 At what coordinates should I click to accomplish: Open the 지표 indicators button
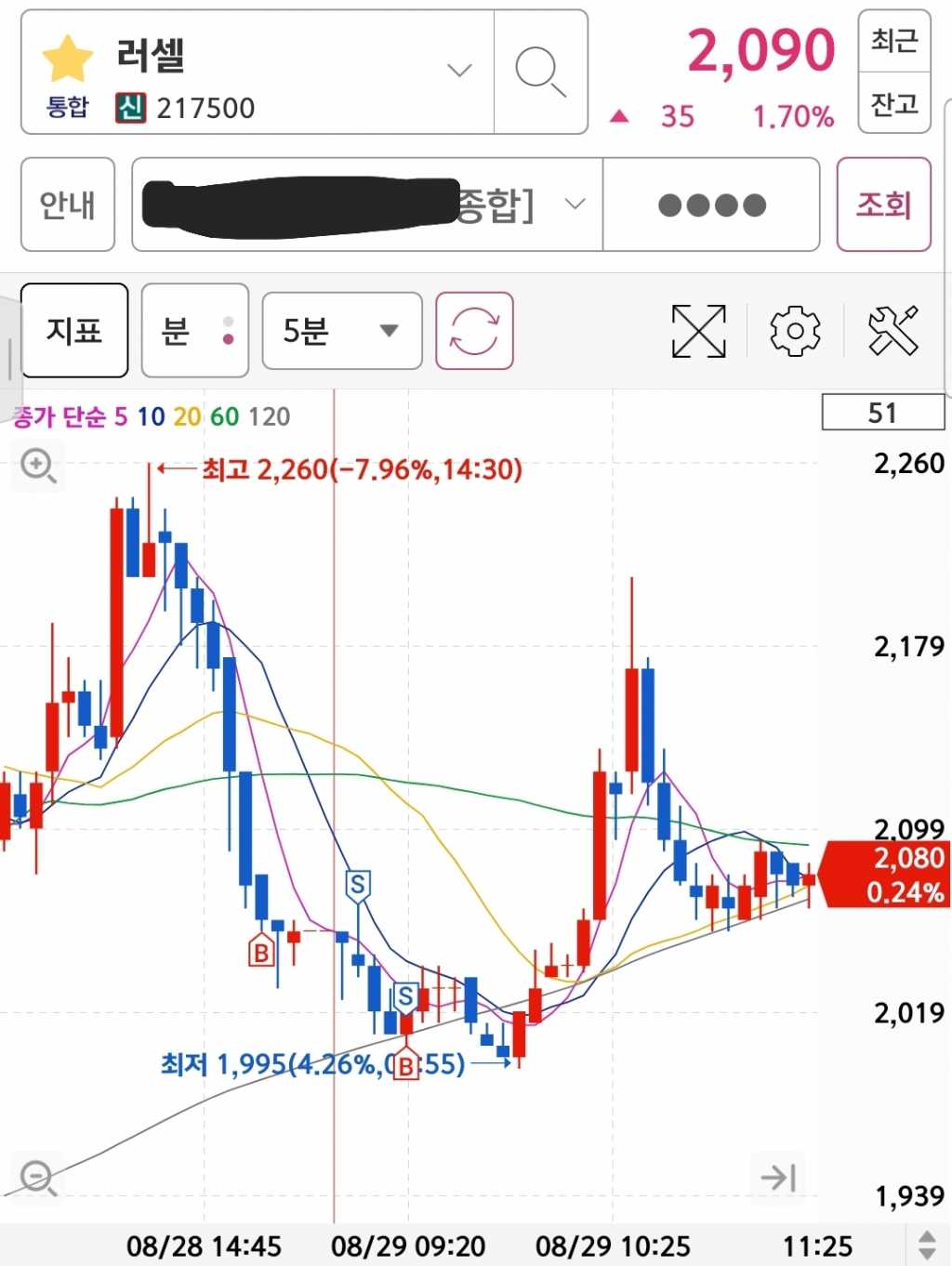pyautogui.click(x=74, y=331)
